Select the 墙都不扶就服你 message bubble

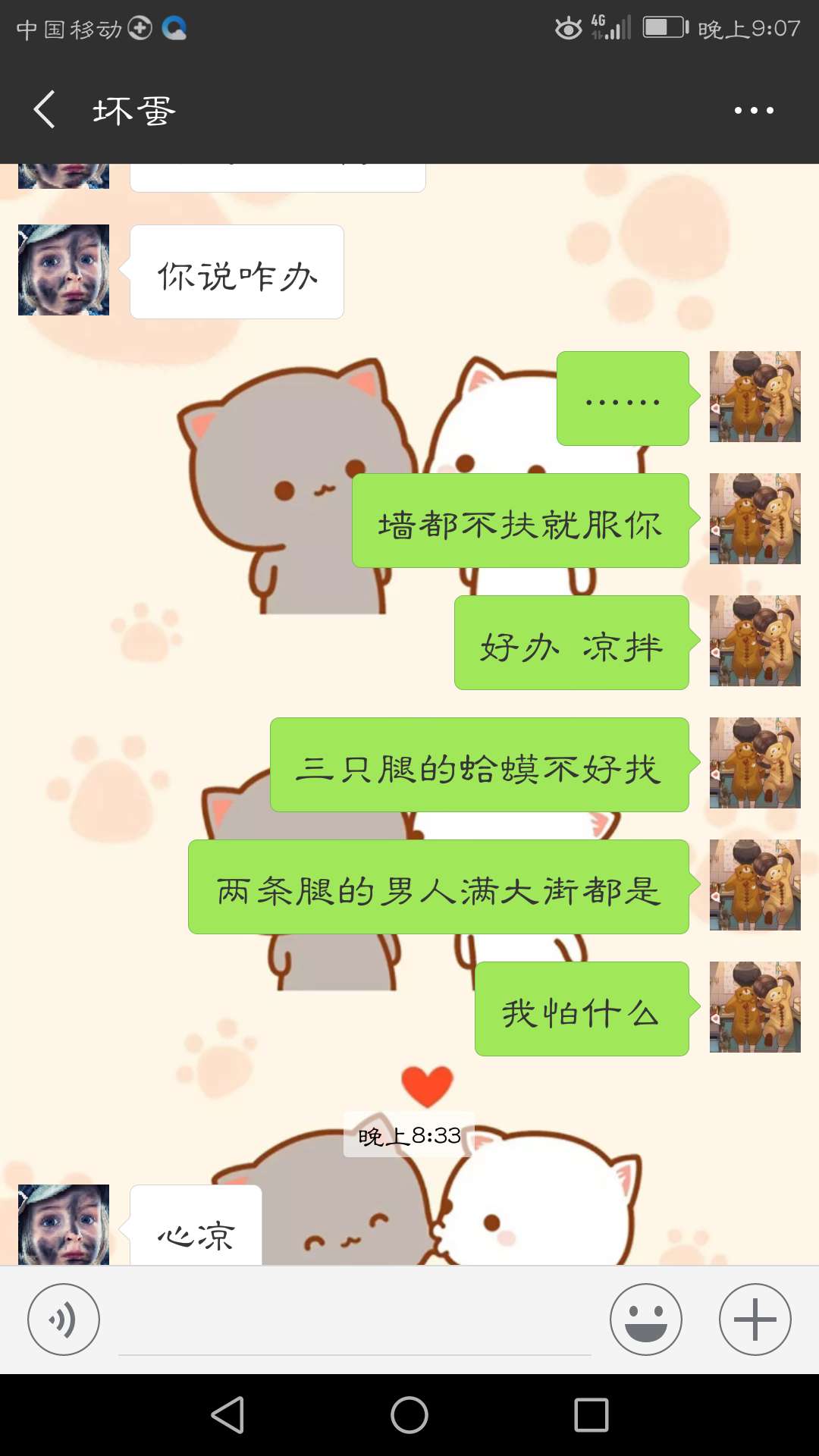click(x=521, y=523)
